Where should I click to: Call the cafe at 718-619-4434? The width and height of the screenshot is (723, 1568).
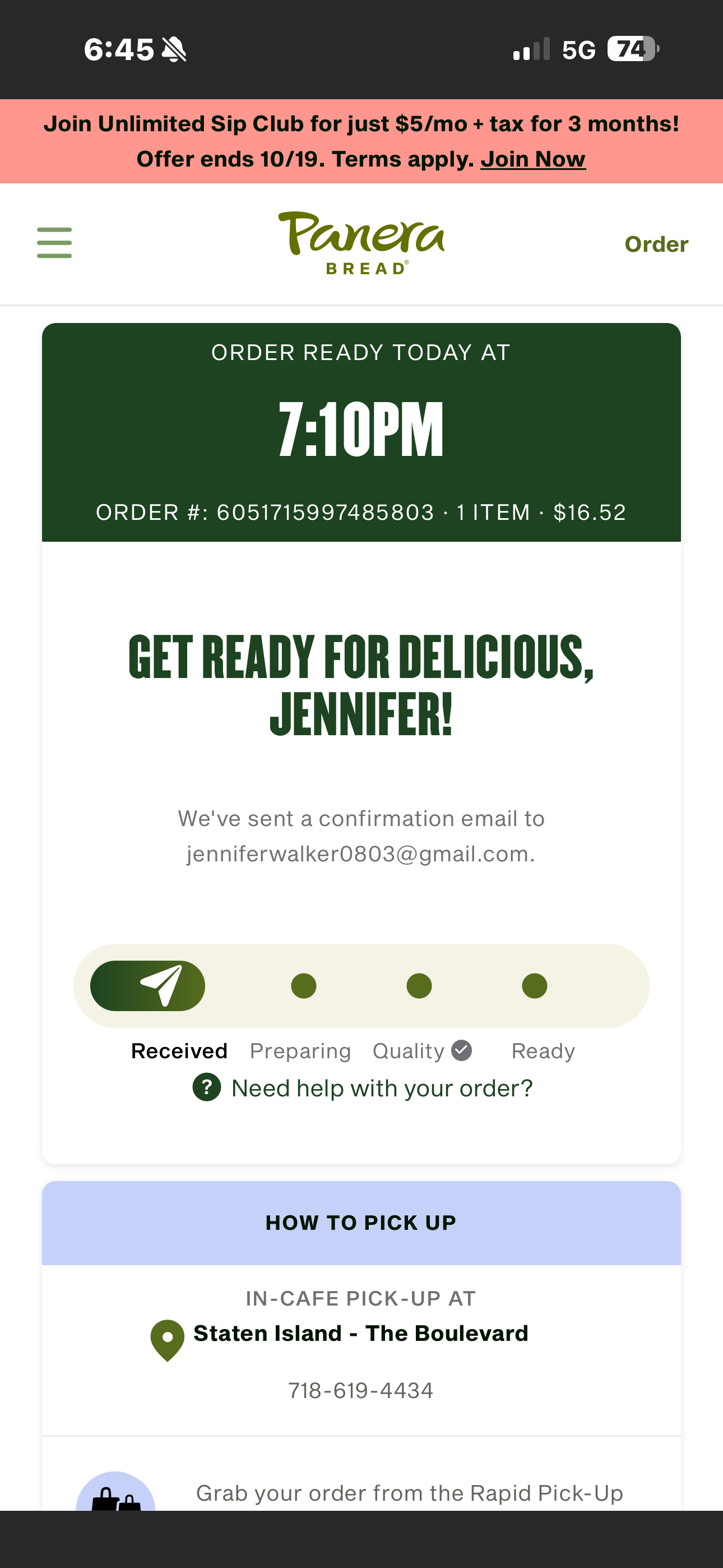point(360,1391)
